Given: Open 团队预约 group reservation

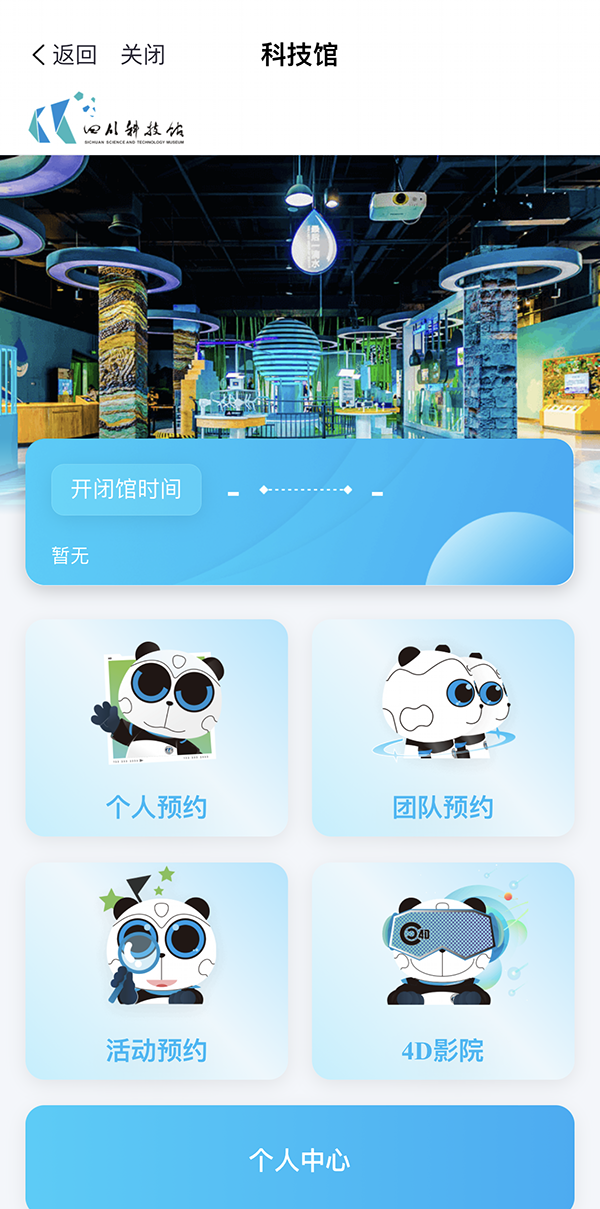Looking at the screenshot, I should tap(443, 728).
